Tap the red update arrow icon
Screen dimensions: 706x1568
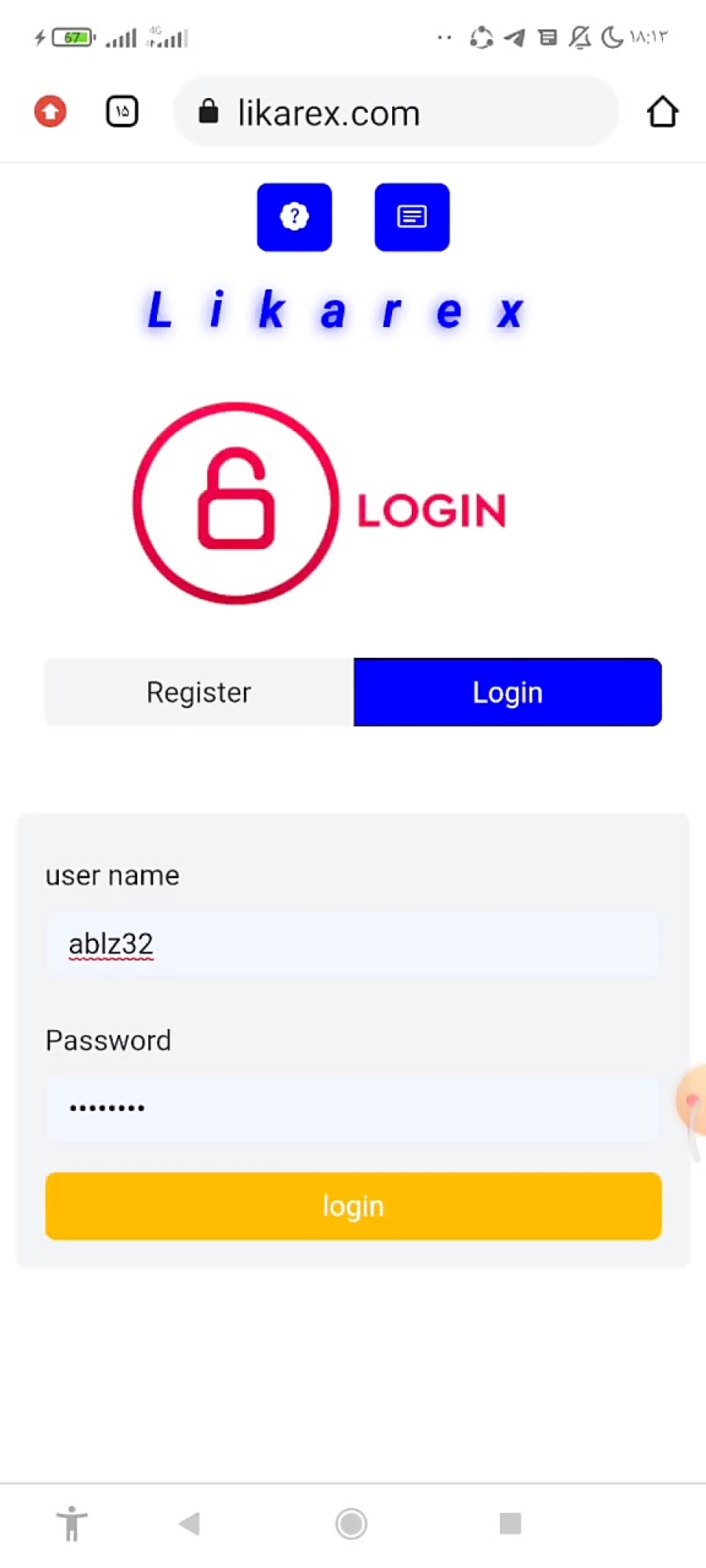(50, 111)
